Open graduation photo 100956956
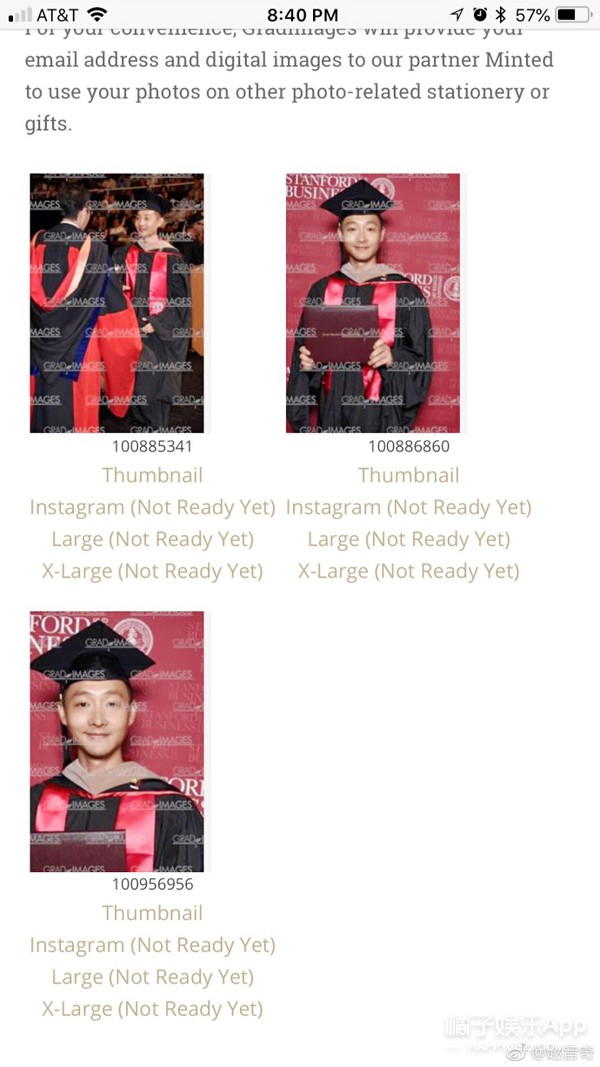The image size is (600, 1067). coord(117,741)
